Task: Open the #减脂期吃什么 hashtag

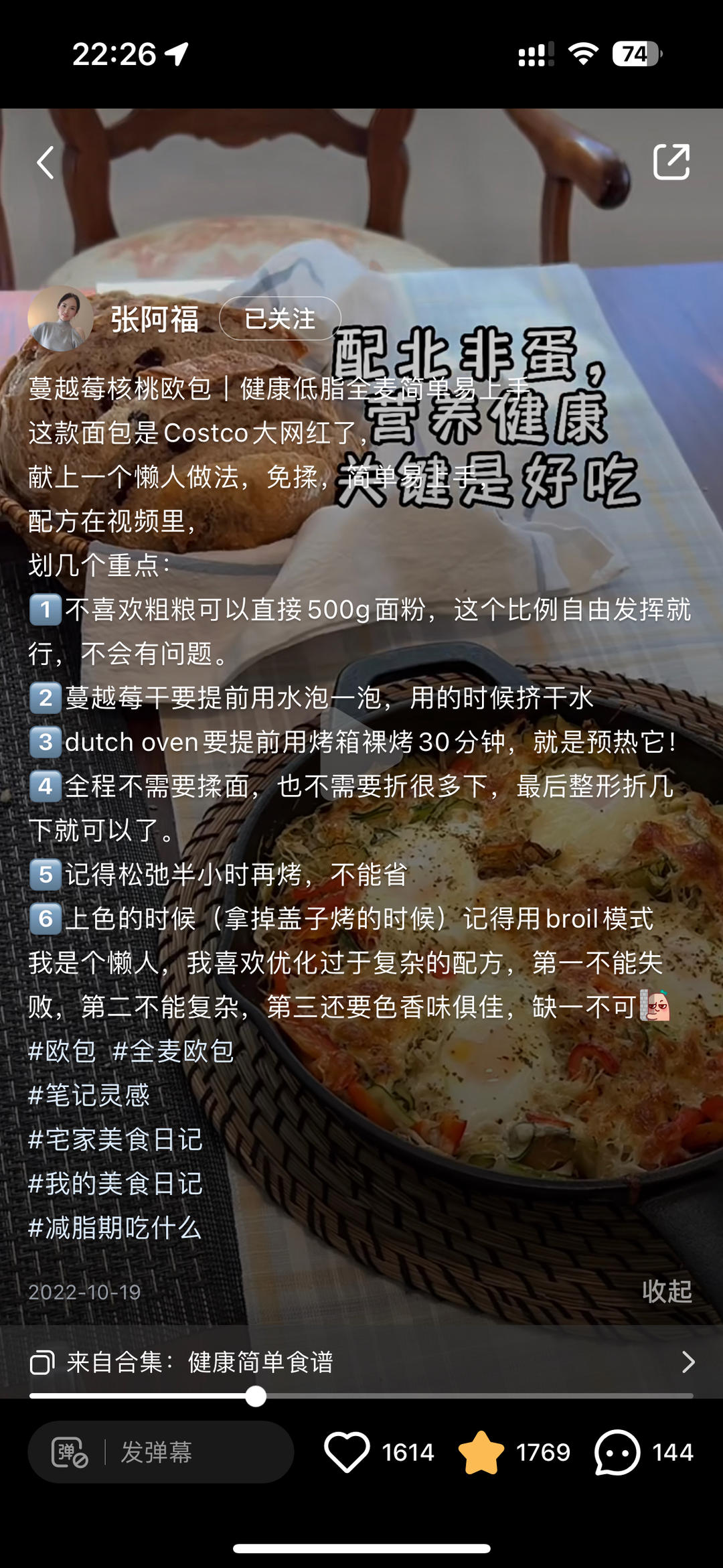Action: [115, 1228]
